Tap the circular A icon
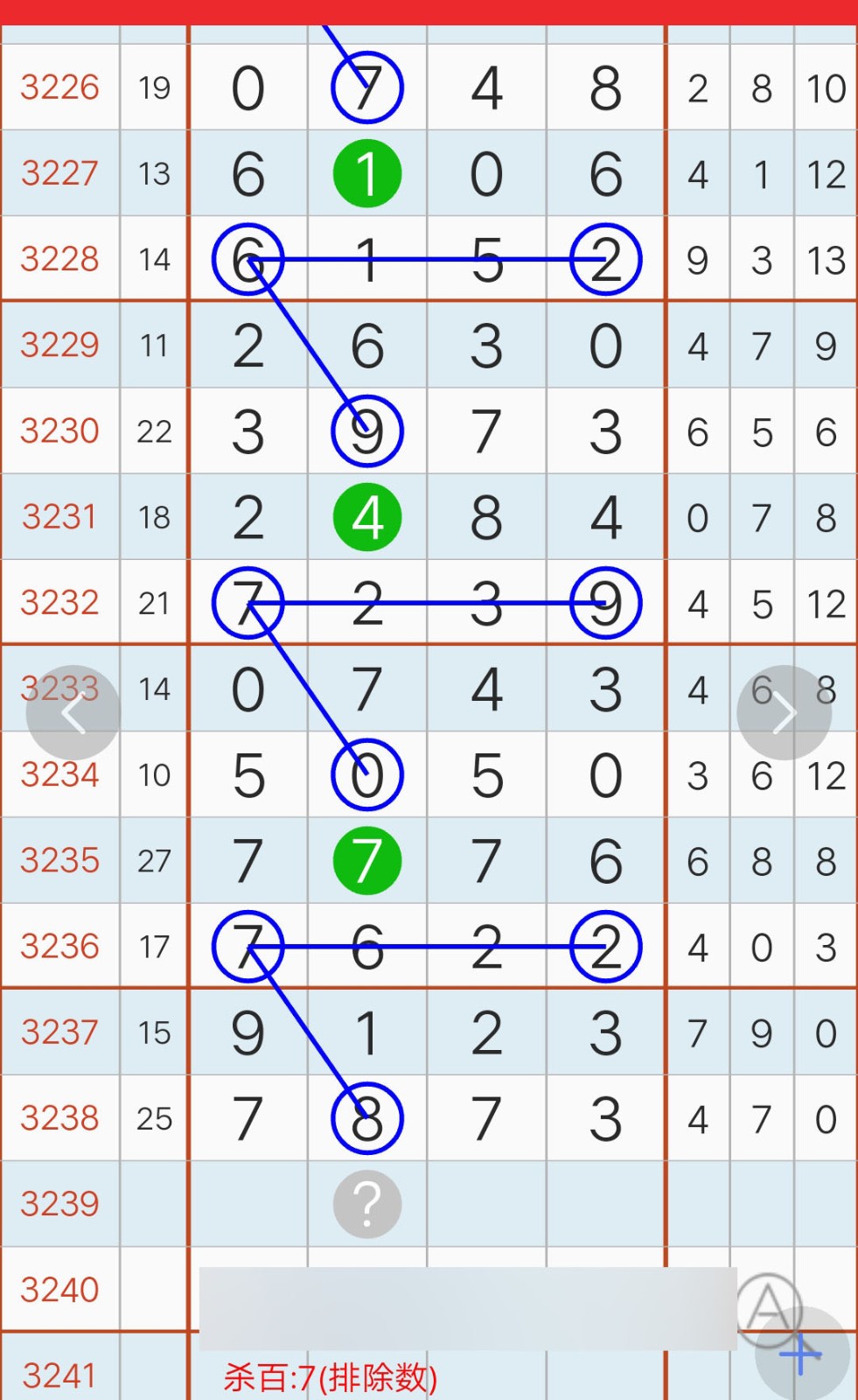Viewport: 858px width, 1400px height. pyautogui.click(x=769, y=1307)
